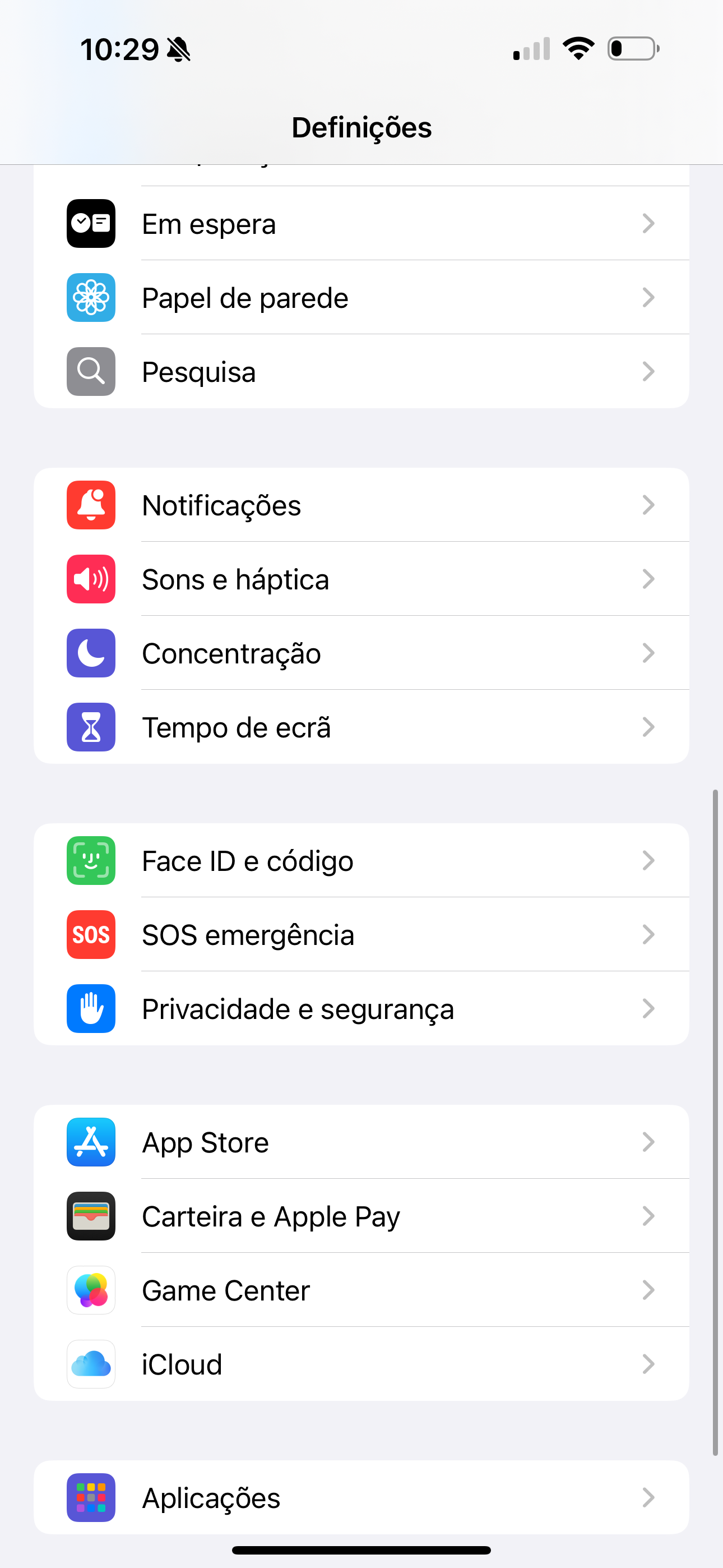Open Papel de parede settings

[361, 298]
